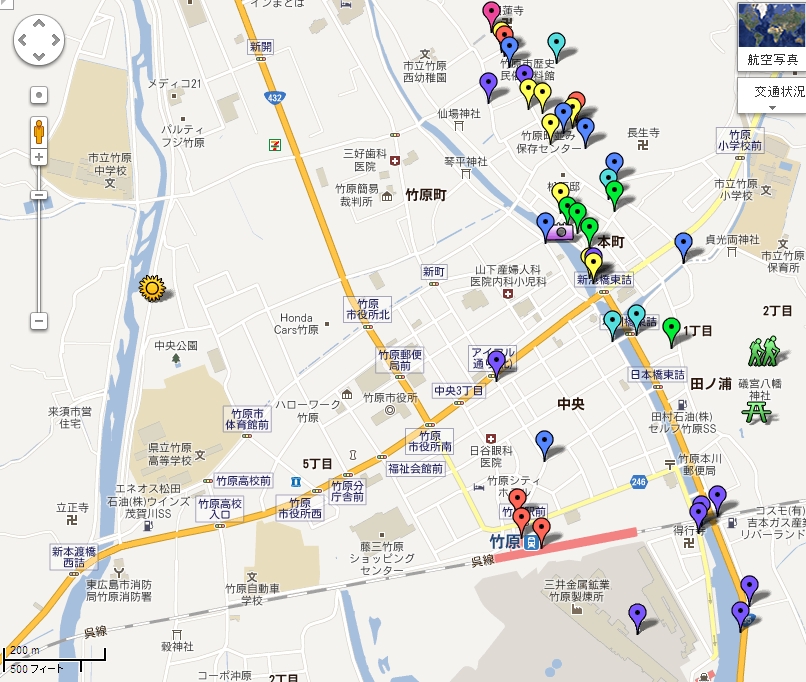Open the purple camera marker by 本町
Image resolution: width=806 pixels, height=682 pixels.
pos(561,232)
